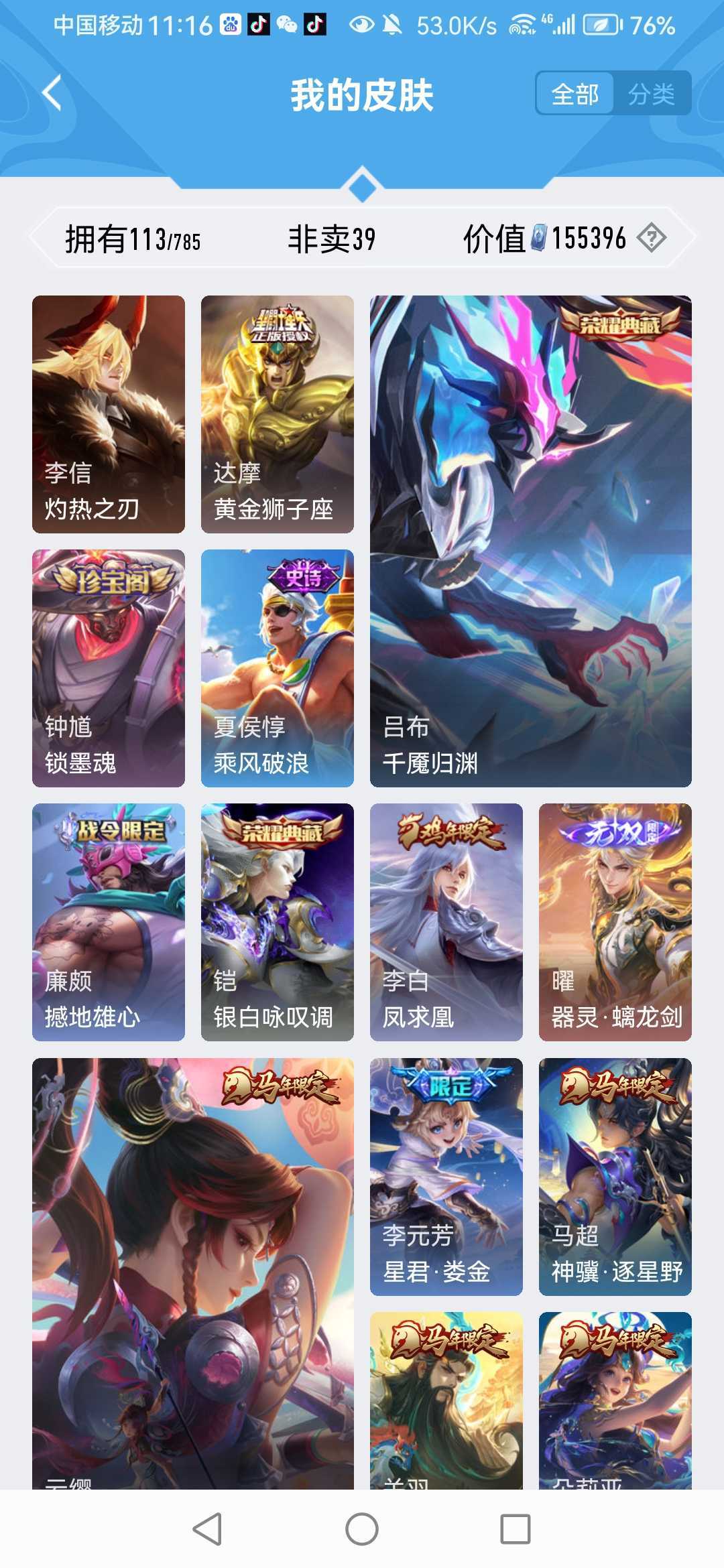
Task: Open 曜 器灵·螭龙剑 skin card
Action: point(615,922)
